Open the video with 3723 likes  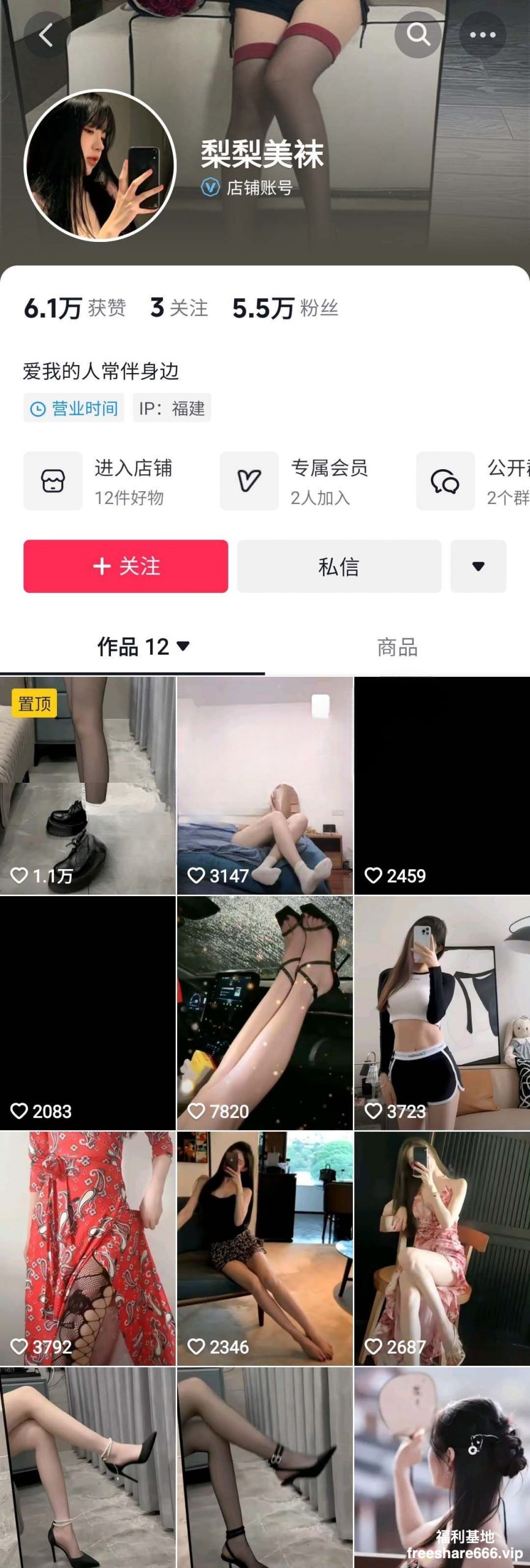coord(442,1012)
